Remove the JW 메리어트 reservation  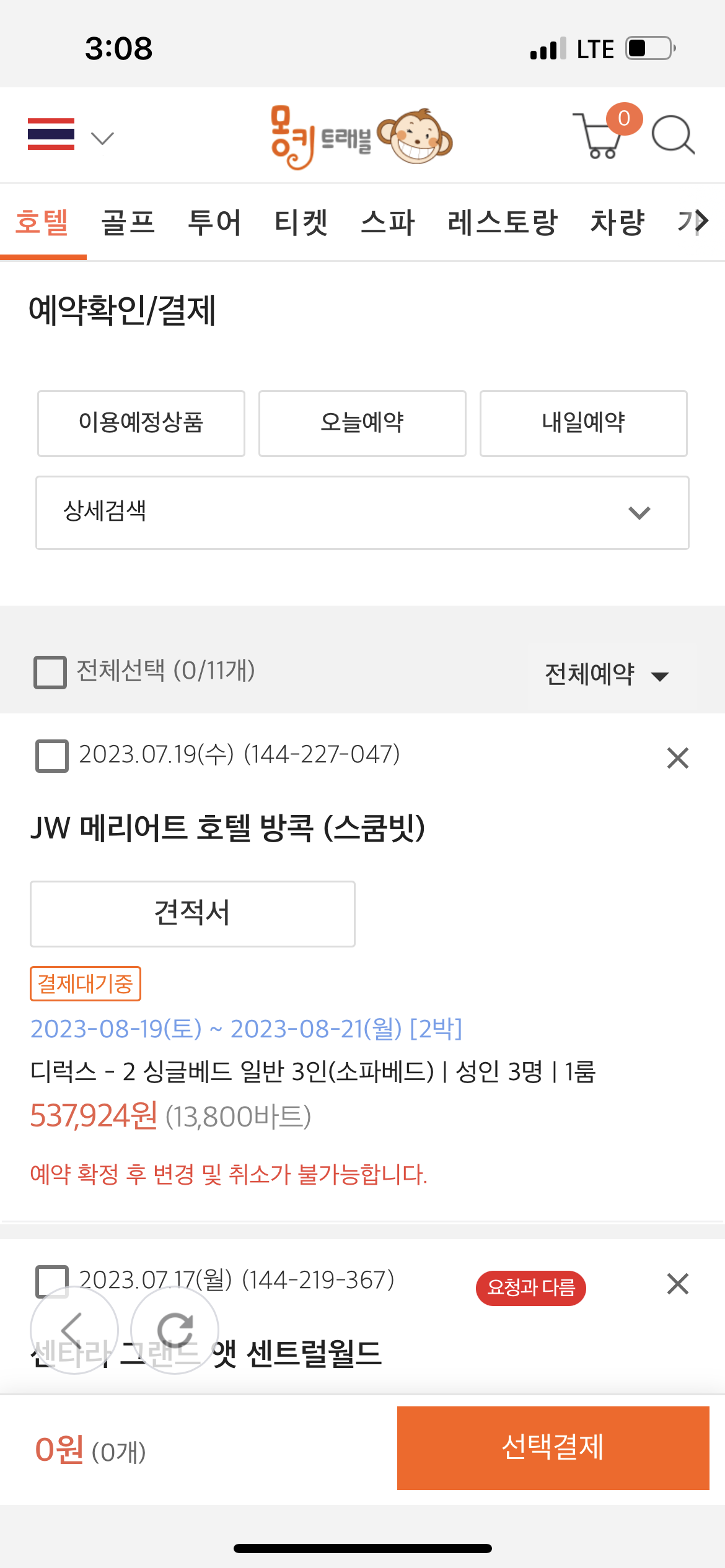tap(678, 757)
